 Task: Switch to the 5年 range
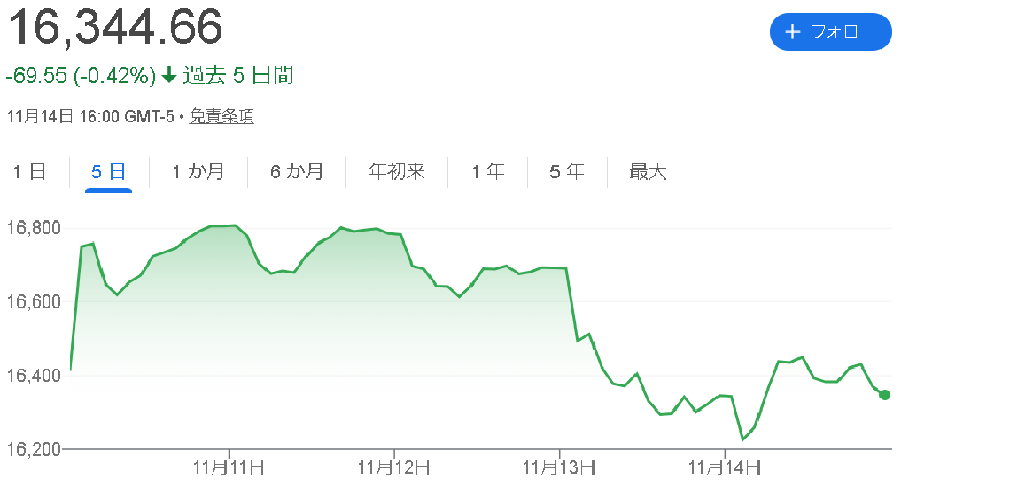click(567, 172)
